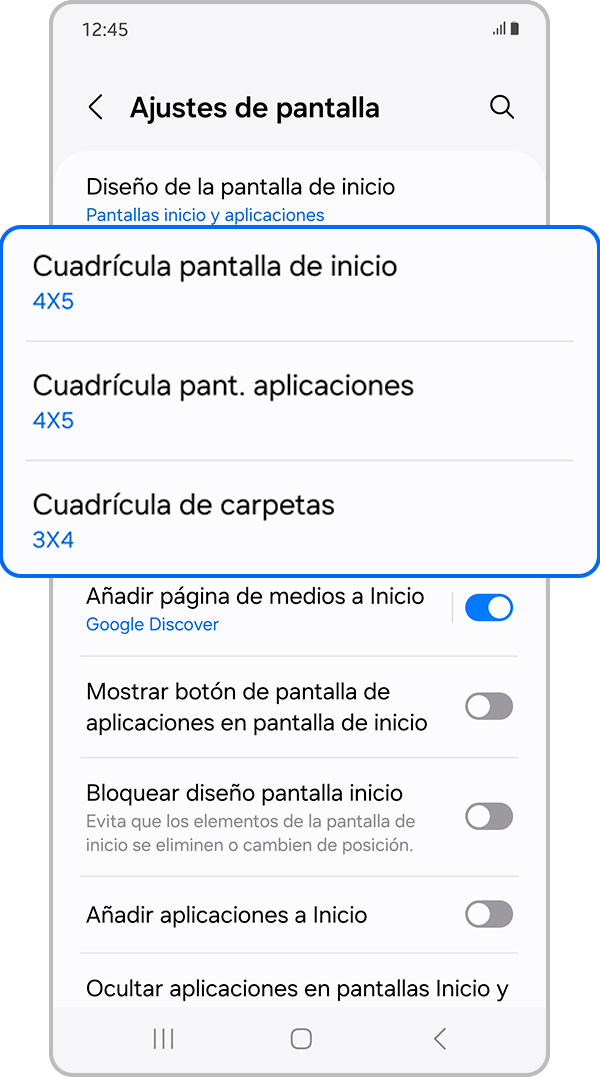Go back from Ajustes de pantalla
The width and height of the screenshot is (600, 1077).
coord(96,108)
